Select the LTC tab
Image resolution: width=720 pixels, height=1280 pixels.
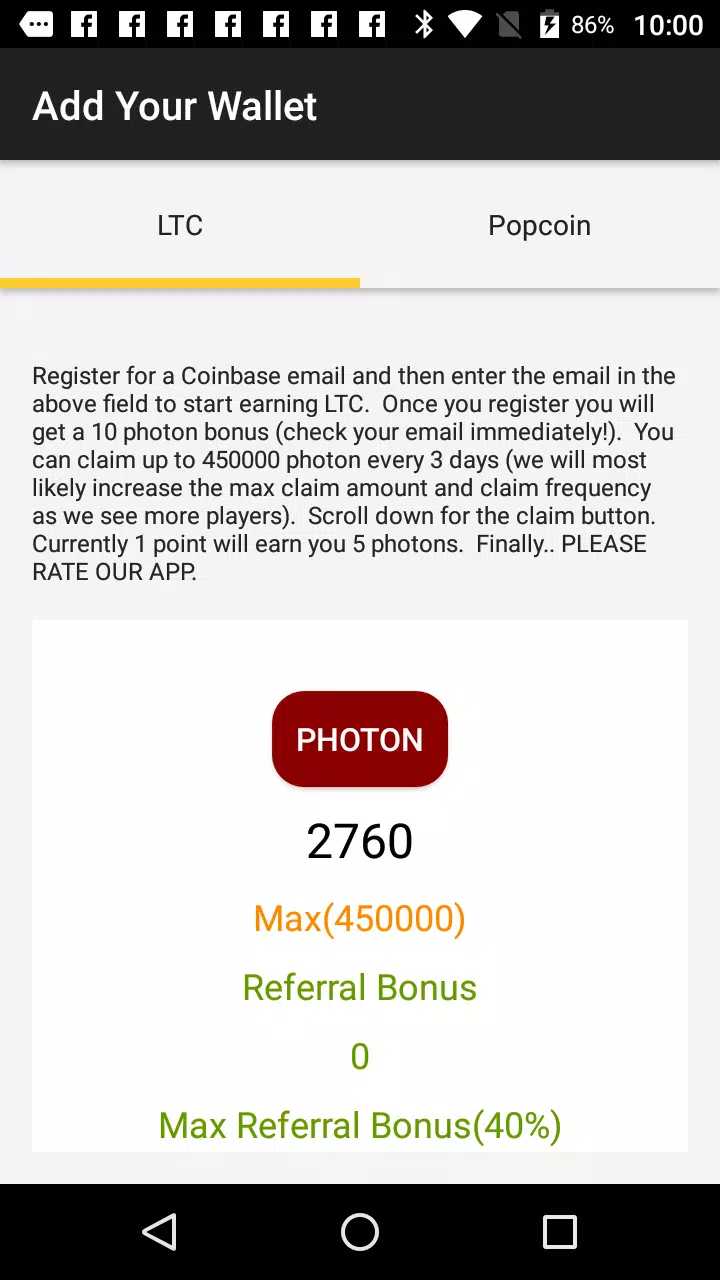pos(180,225)
